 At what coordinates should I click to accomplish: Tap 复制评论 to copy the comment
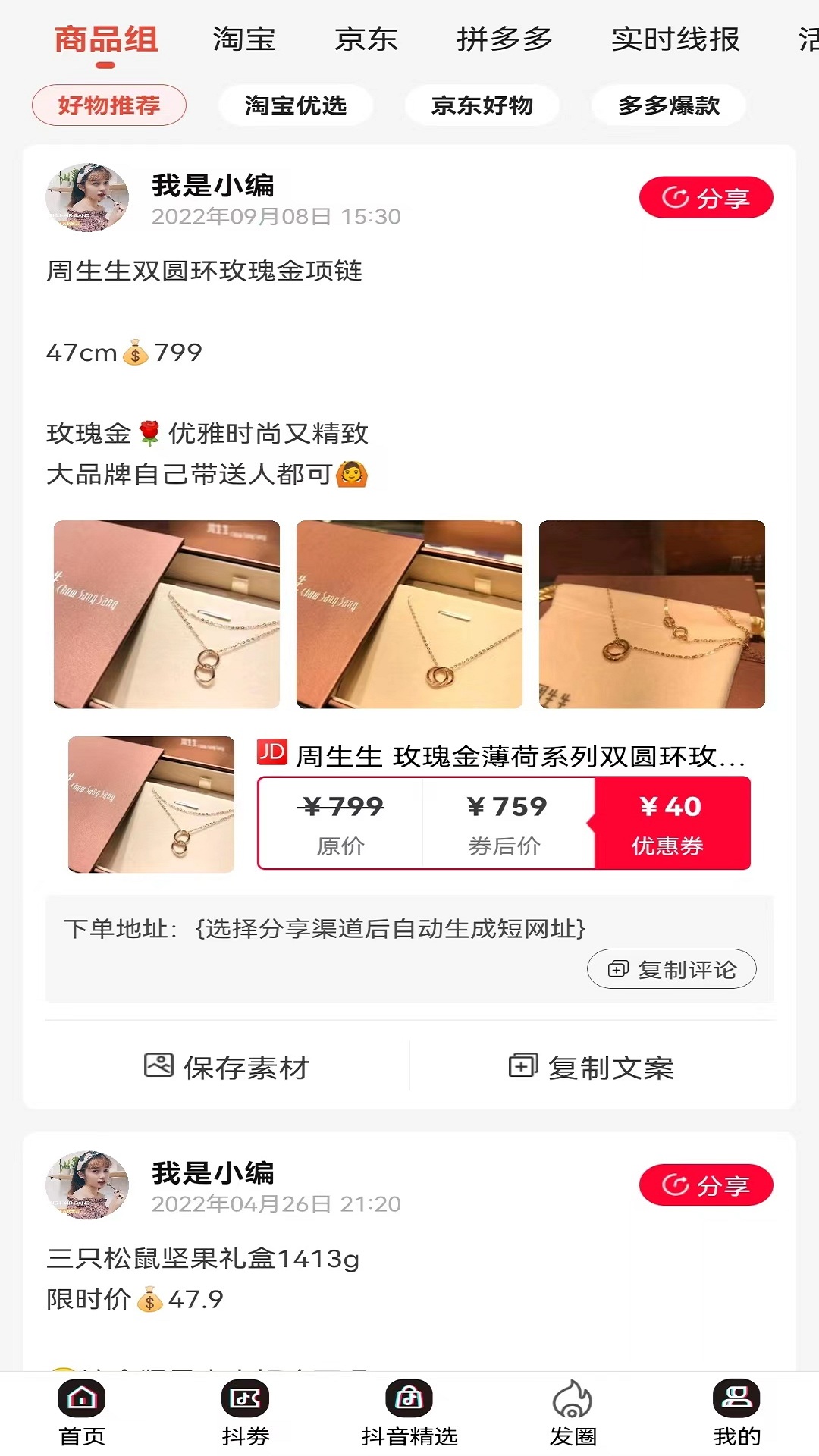[x=672, y=969]
